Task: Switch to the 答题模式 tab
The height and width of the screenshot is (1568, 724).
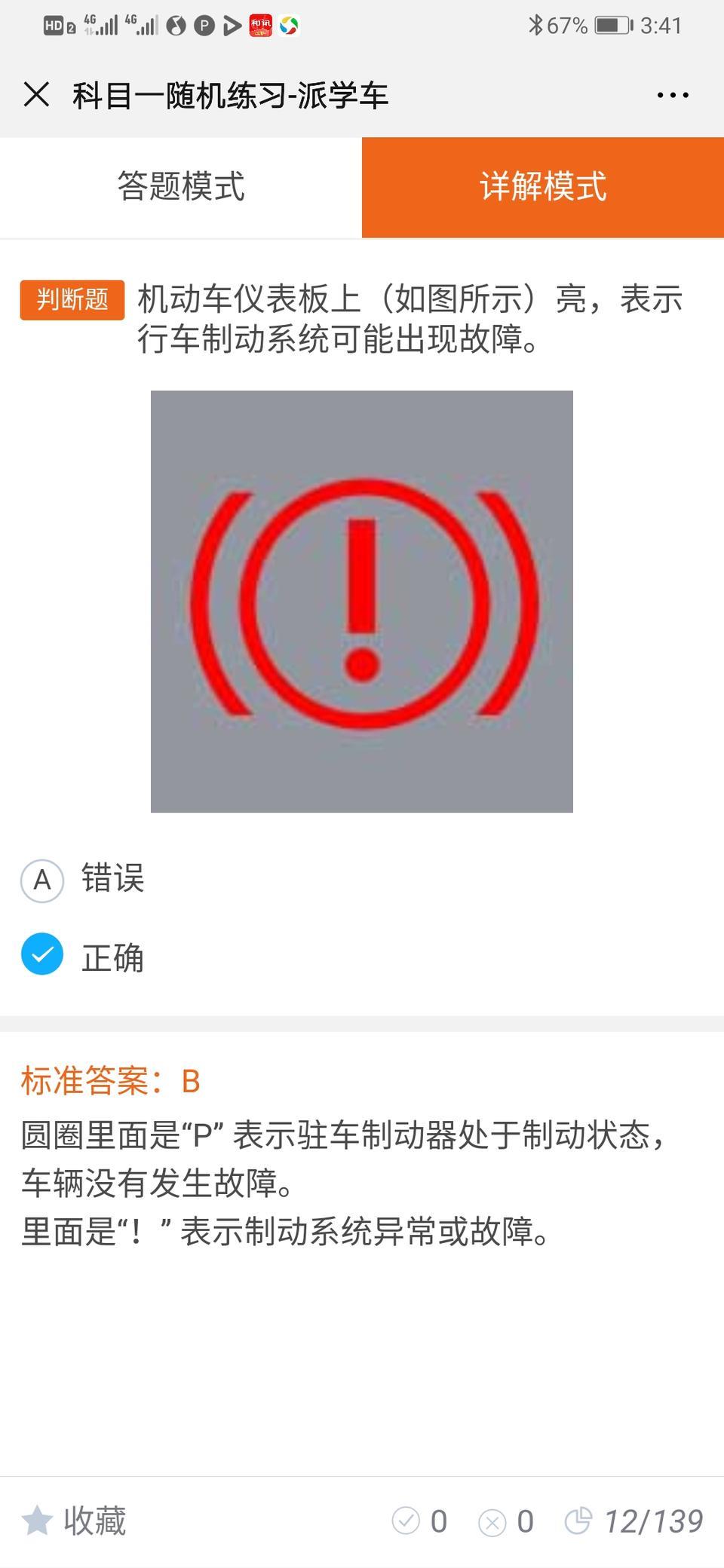Action: coord(181,187)
